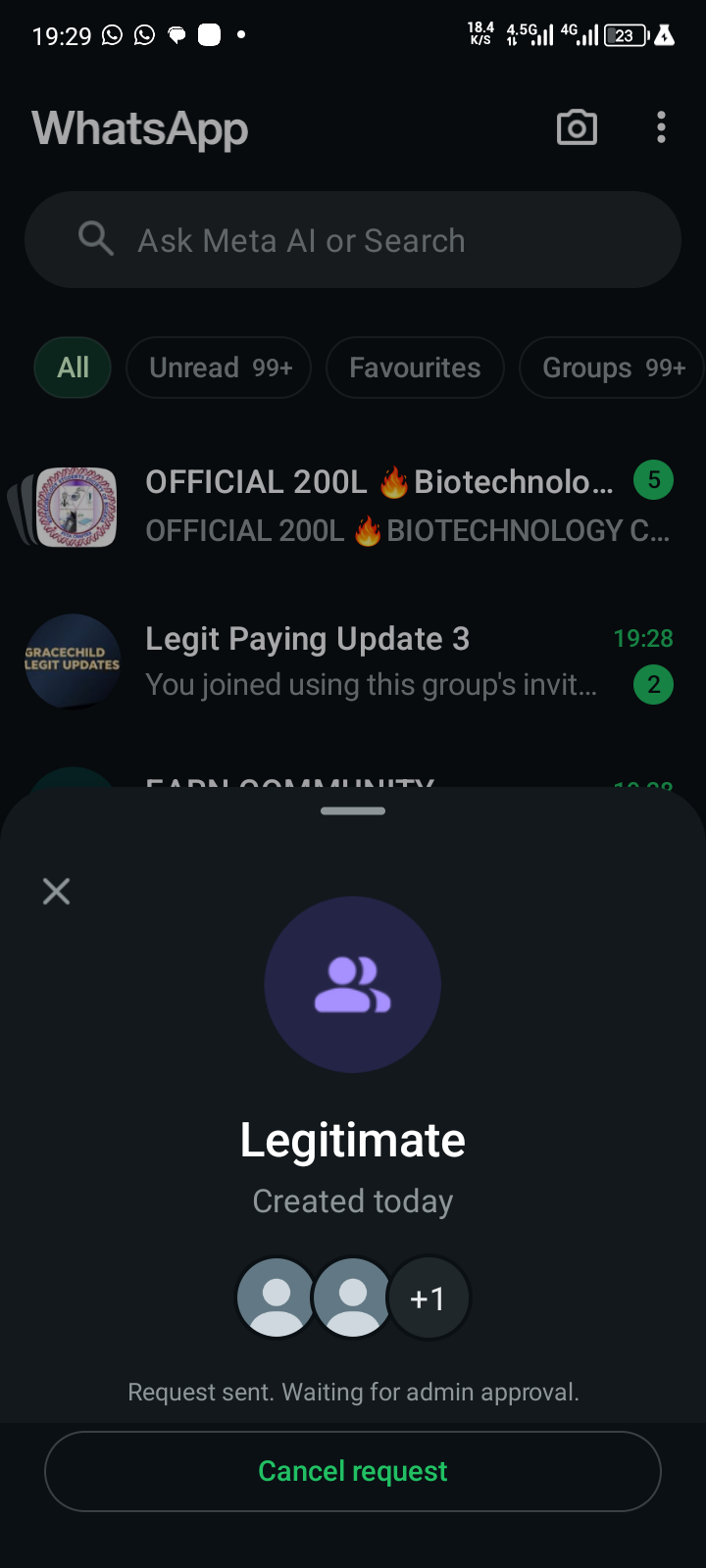
Task: Open the camera from the header
Action: 577,127
